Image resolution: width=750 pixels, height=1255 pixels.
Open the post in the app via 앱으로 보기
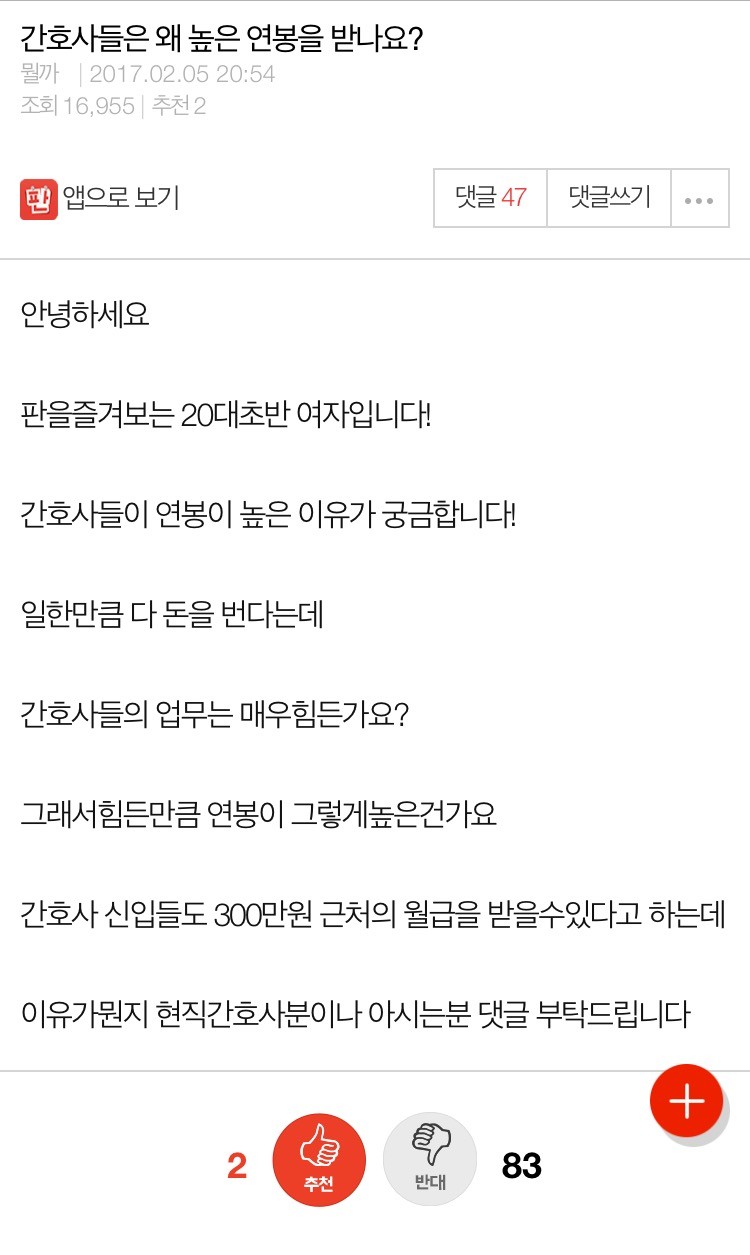pos(100,197)
